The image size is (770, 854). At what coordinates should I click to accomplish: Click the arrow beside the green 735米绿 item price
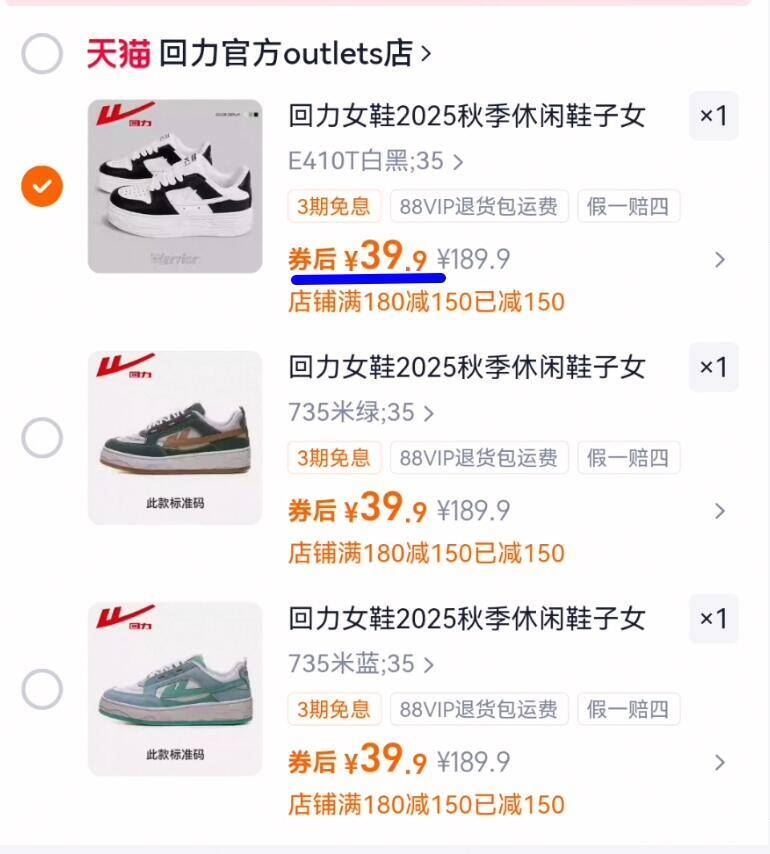(719, 510)
